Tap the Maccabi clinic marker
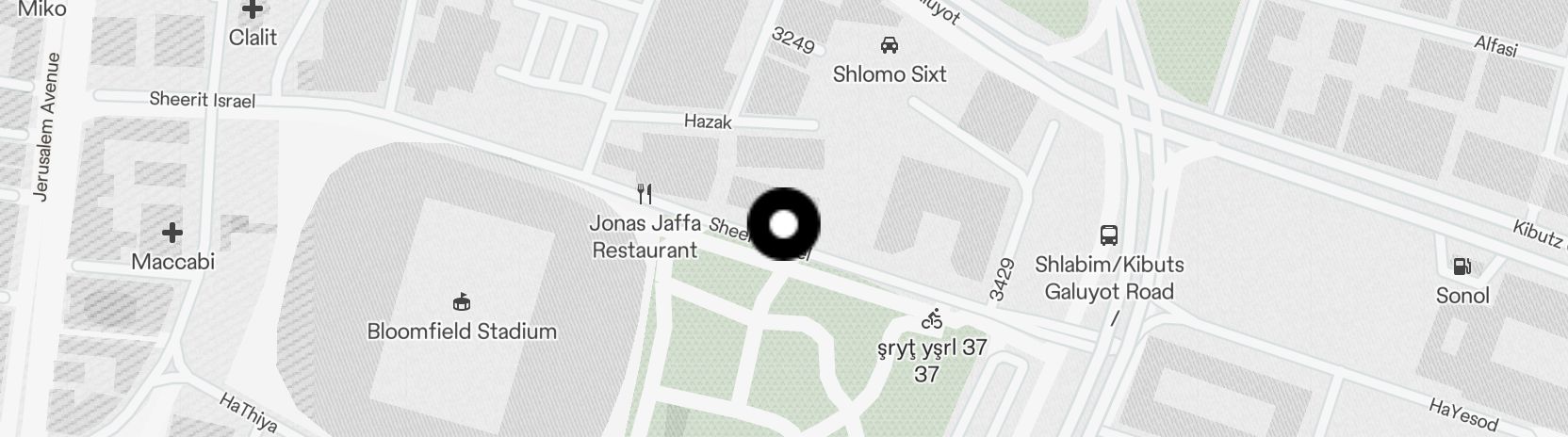Image resolution: width=1568 pixels, height=437 pixels. click(x=172, y=233)
